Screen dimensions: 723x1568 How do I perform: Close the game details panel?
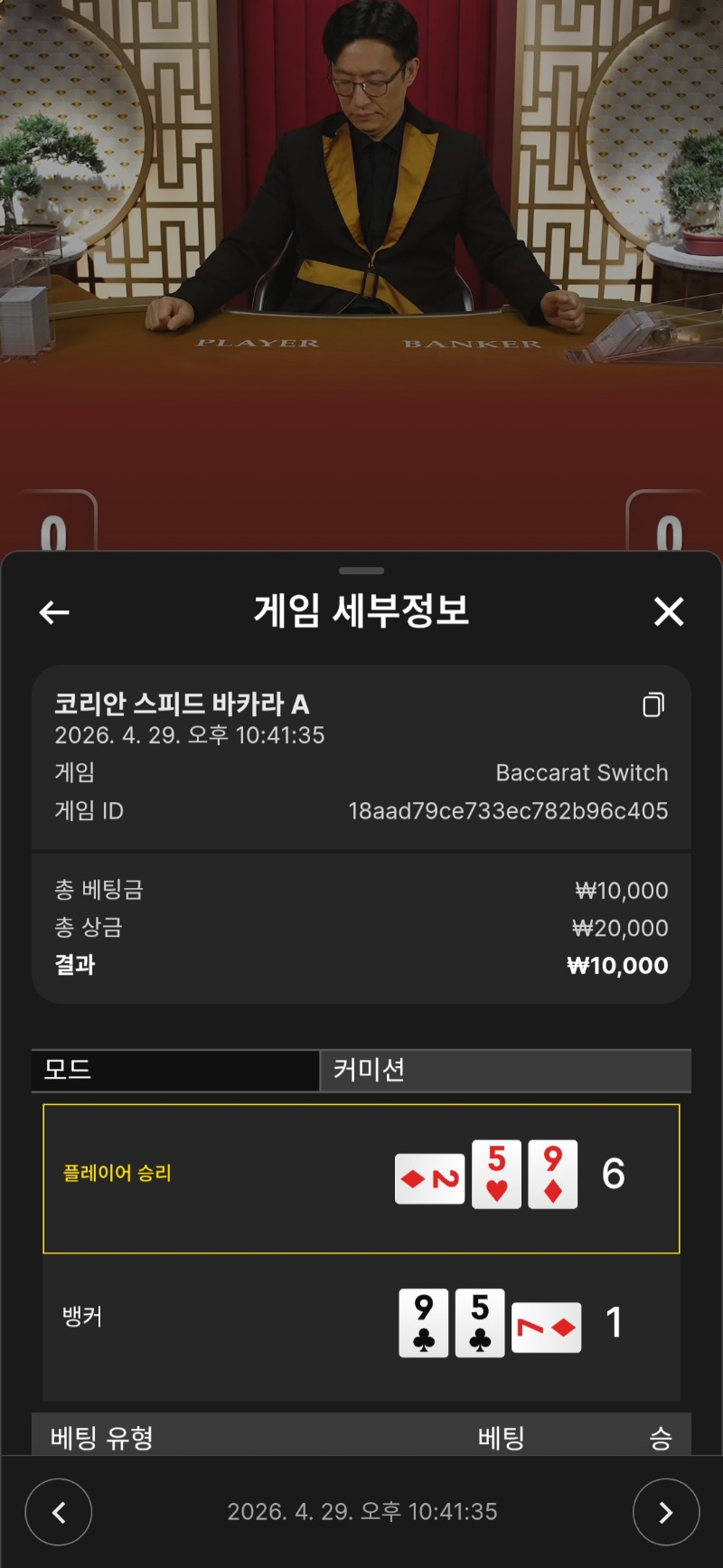point(669,612)
